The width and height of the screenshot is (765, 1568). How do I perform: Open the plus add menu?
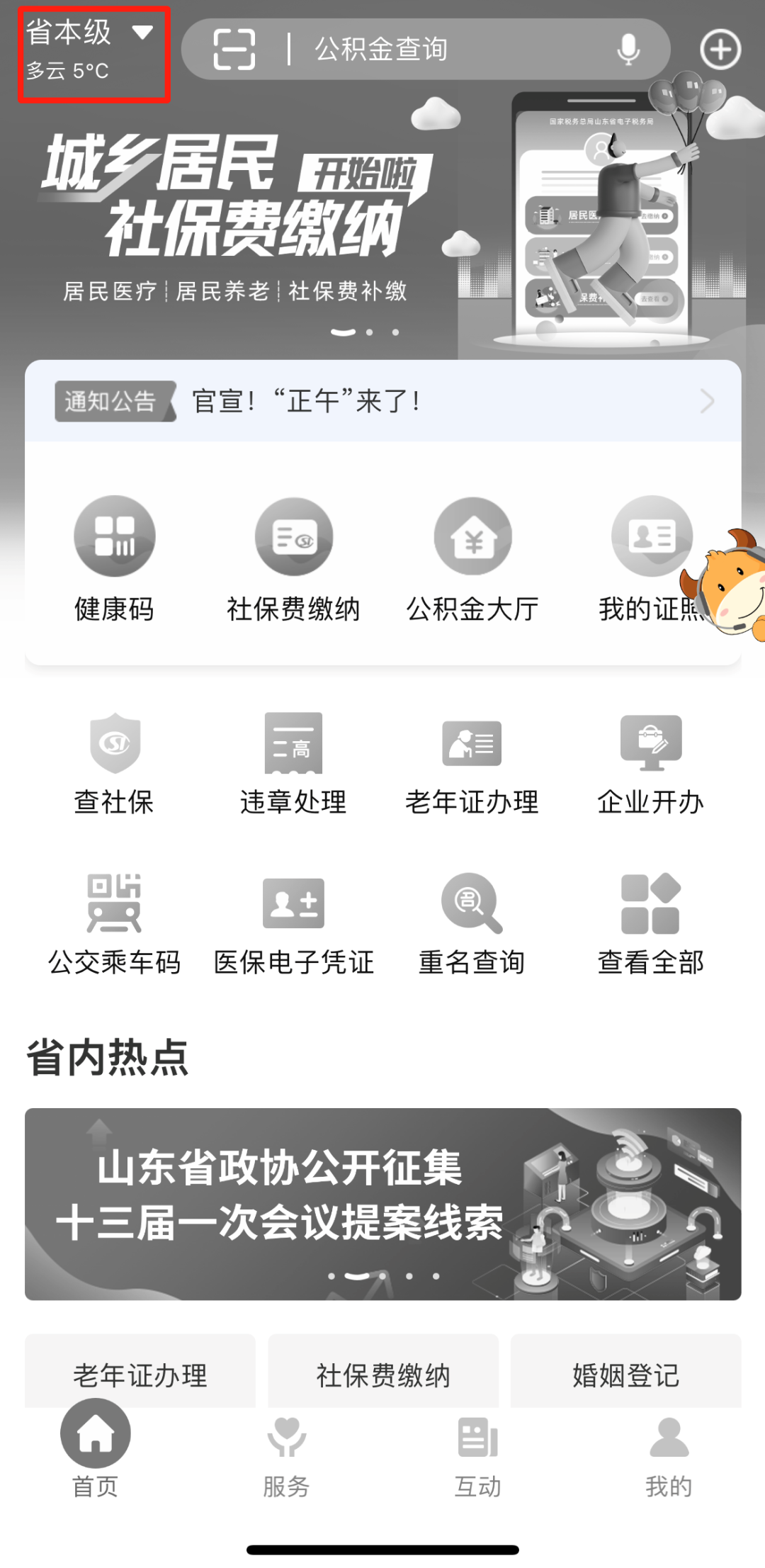[720, 50]
